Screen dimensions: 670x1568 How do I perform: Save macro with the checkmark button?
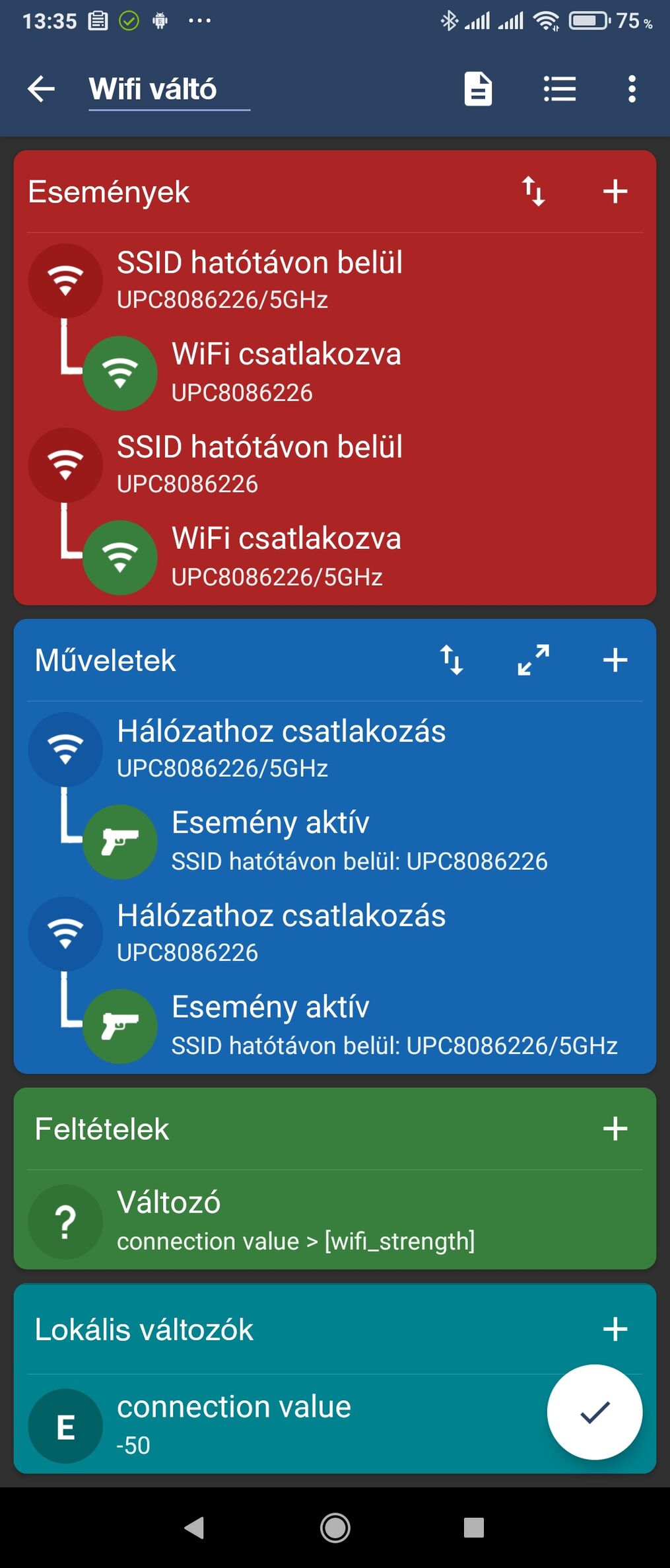594,1411
